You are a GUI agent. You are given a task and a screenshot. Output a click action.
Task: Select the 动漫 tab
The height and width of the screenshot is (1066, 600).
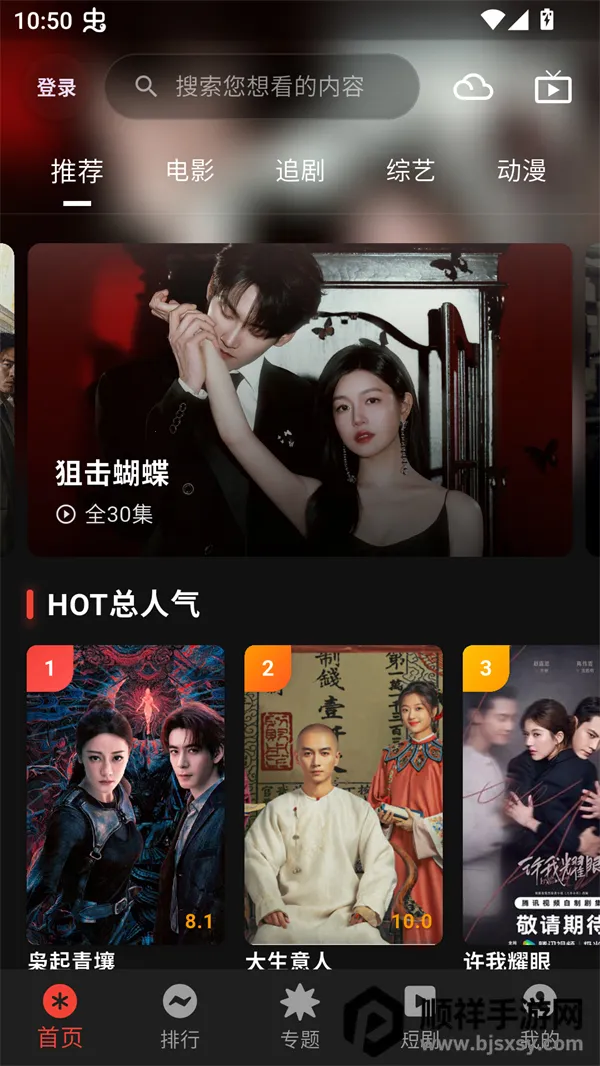point(521,171)
